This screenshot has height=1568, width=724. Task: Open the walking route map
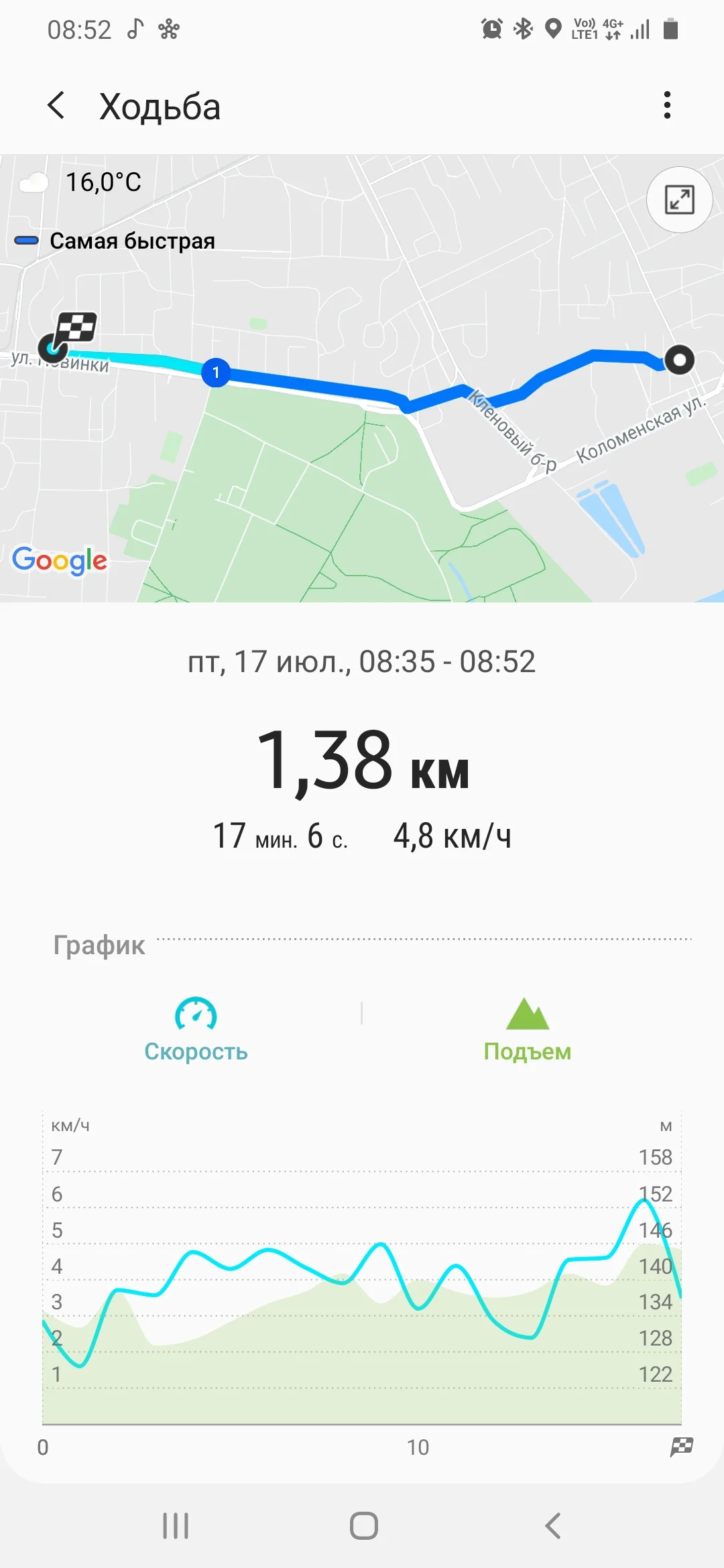pyautogui.click(x=362, y=379)
